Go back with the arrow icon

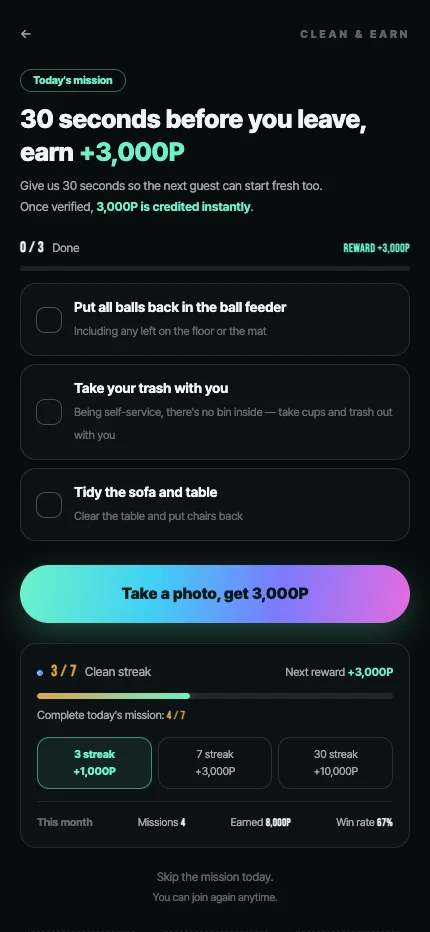click(26, 34)
